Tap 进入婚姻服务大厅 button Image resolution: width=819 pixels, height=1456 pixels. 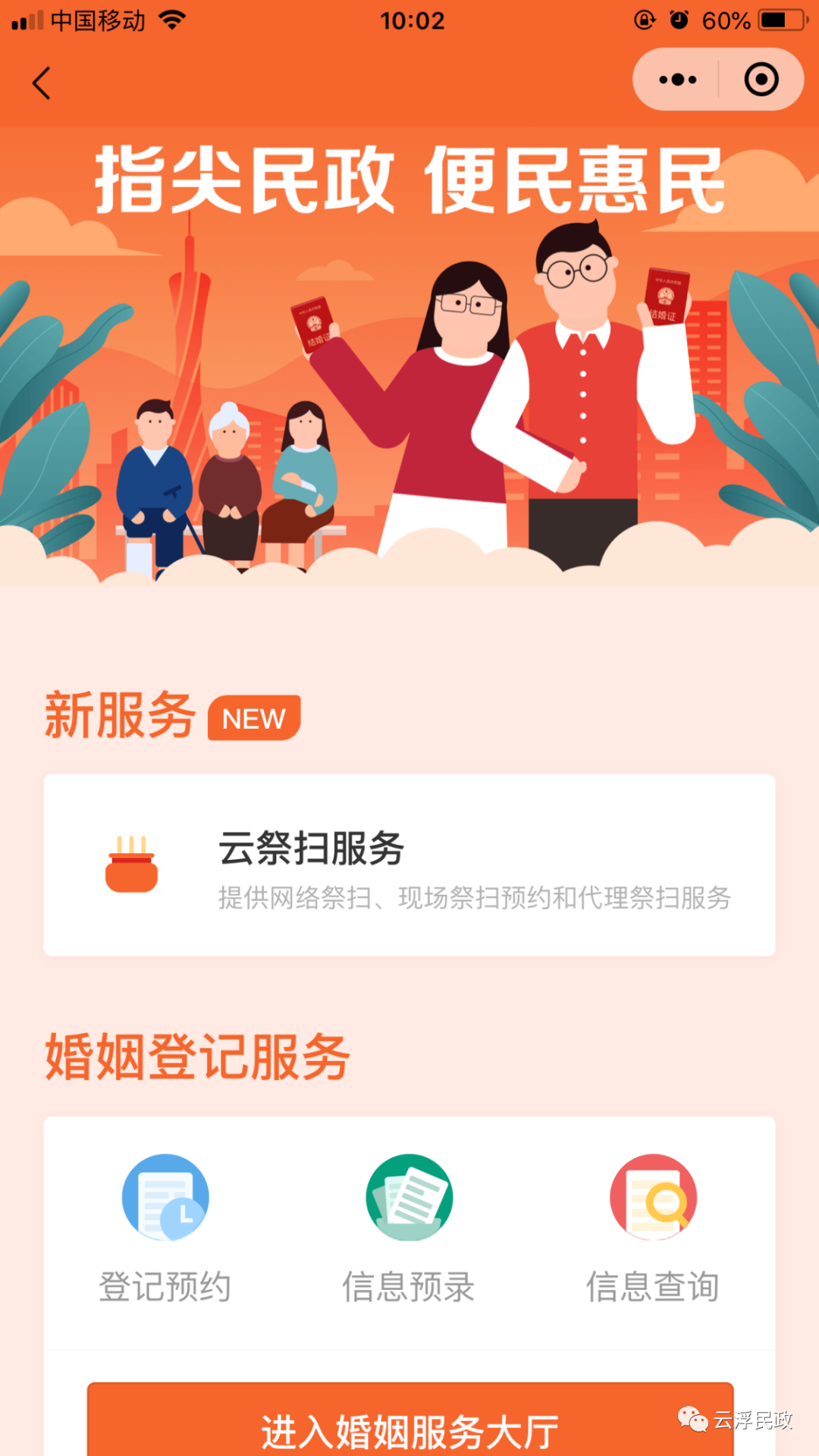click(x=410, y=1420)
